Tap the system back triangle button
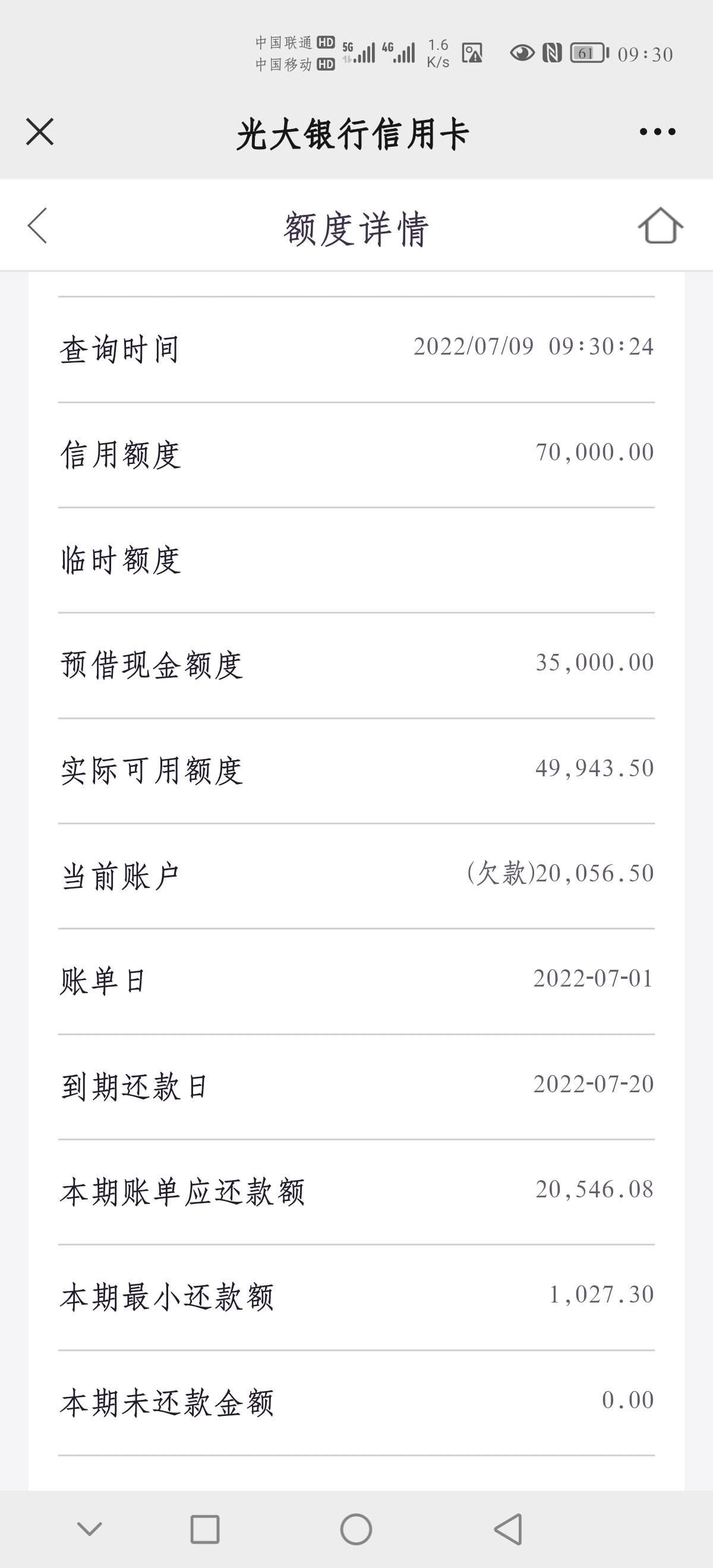The height and width of the screenshot is (1568, 713). click(x=508, y=1528)
